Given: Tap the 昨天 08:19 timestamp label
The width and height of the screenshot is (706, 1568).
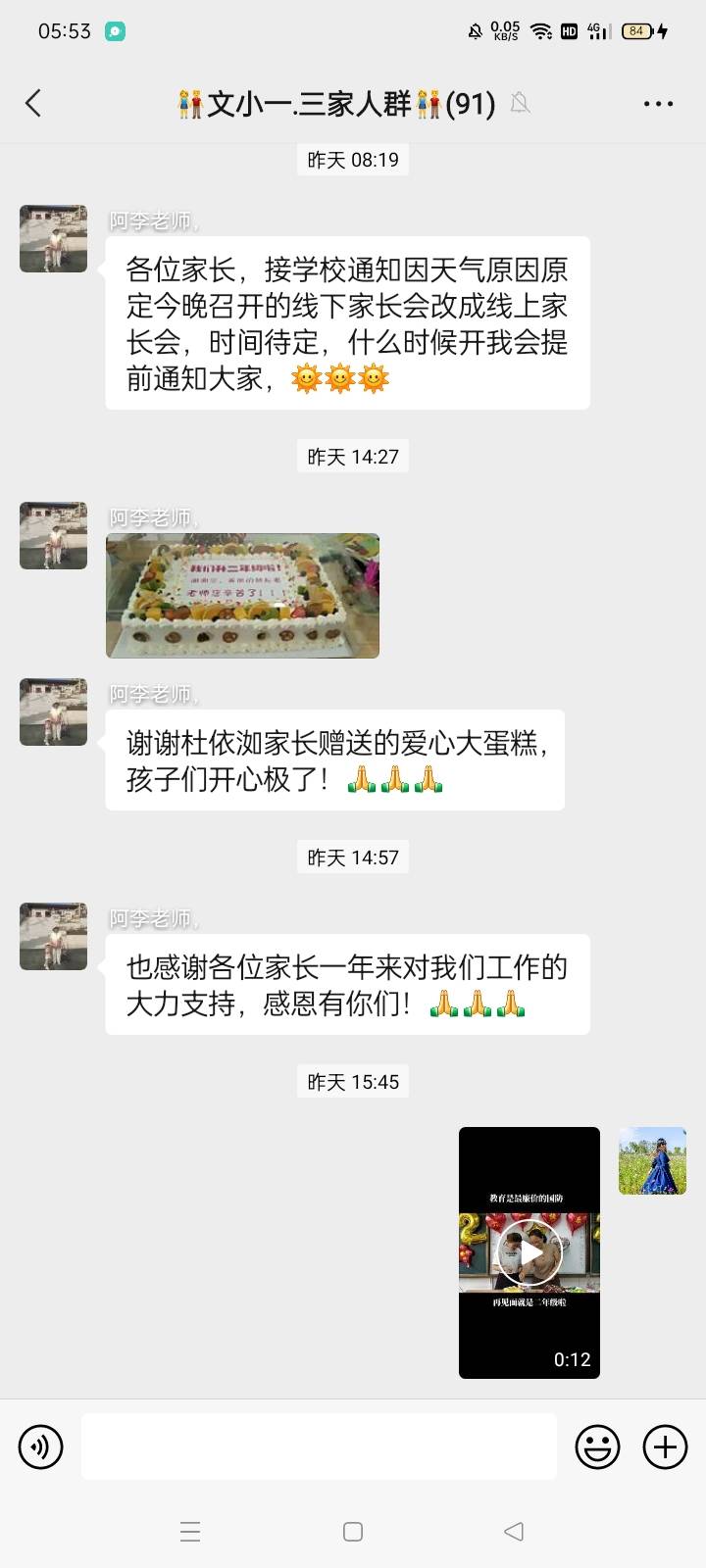Looking at the screenshot, I should (x=353, y=160).
